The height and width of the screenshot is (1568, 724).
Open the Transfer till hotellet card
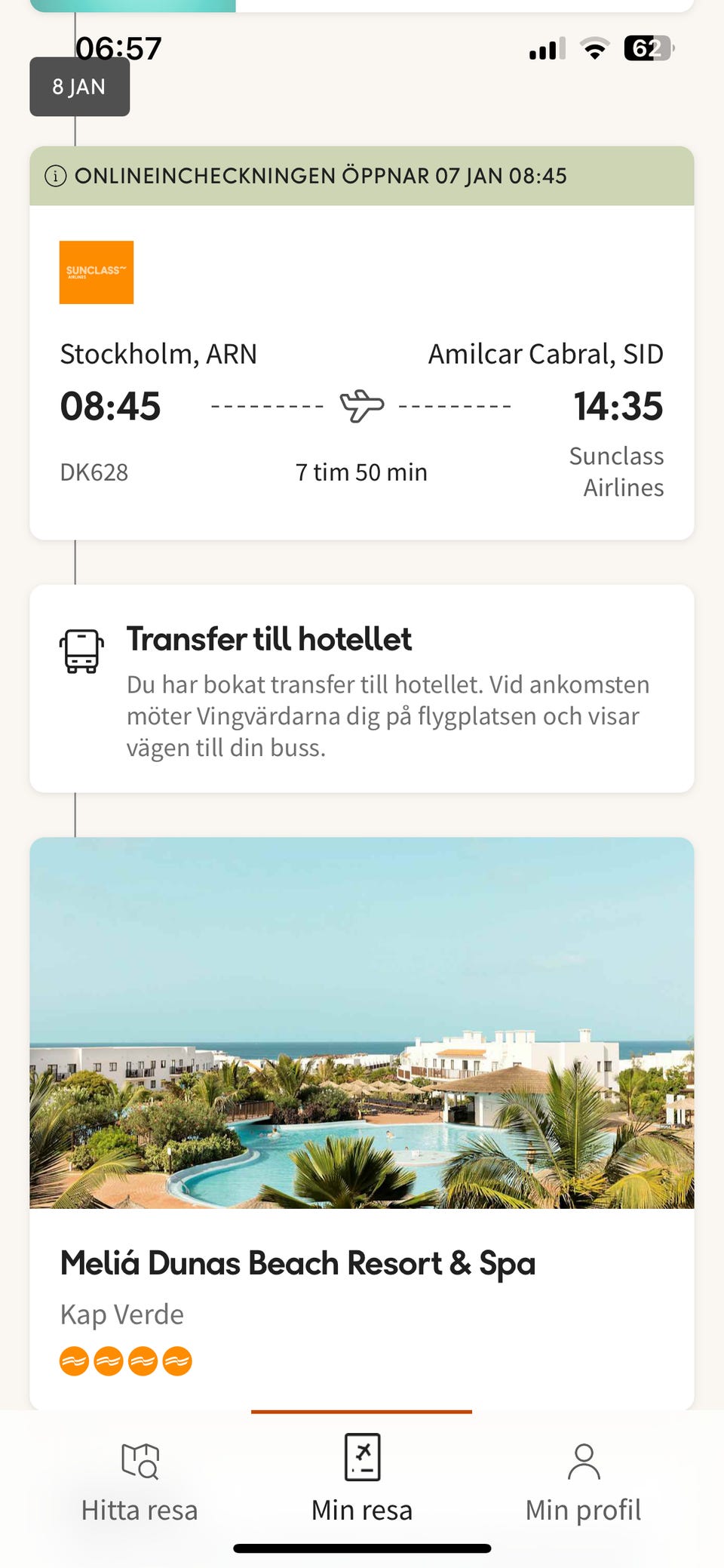tap(362, 688)
